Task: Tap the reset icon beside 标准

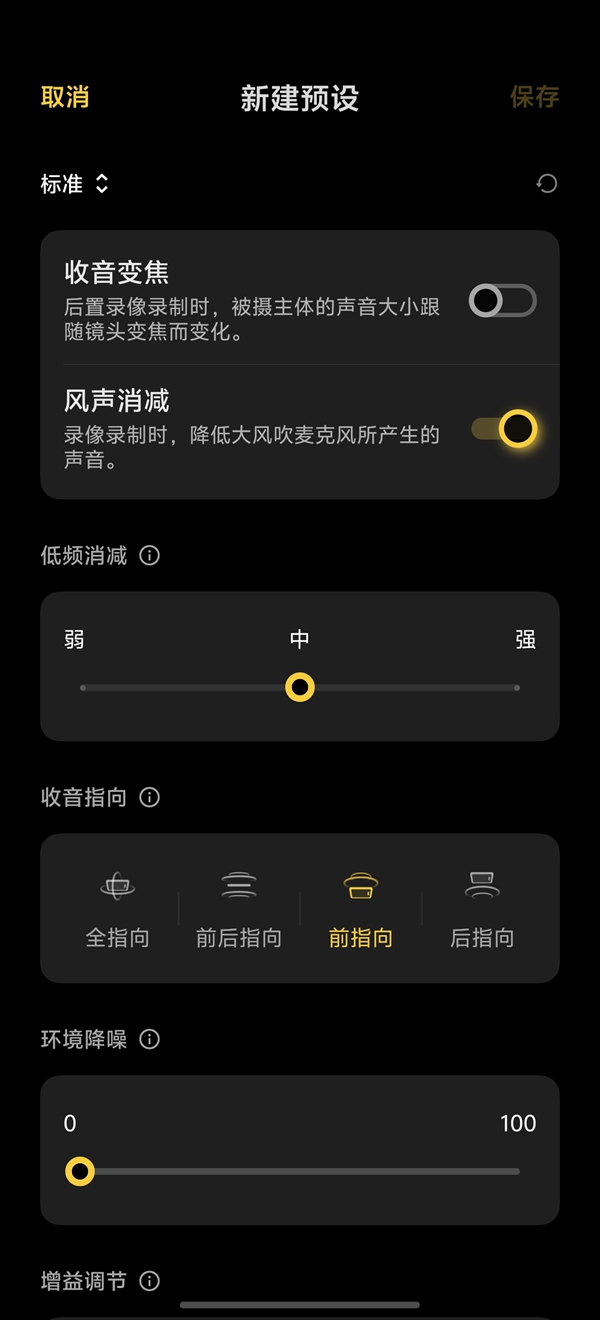Action: click(x=546, y=184)
